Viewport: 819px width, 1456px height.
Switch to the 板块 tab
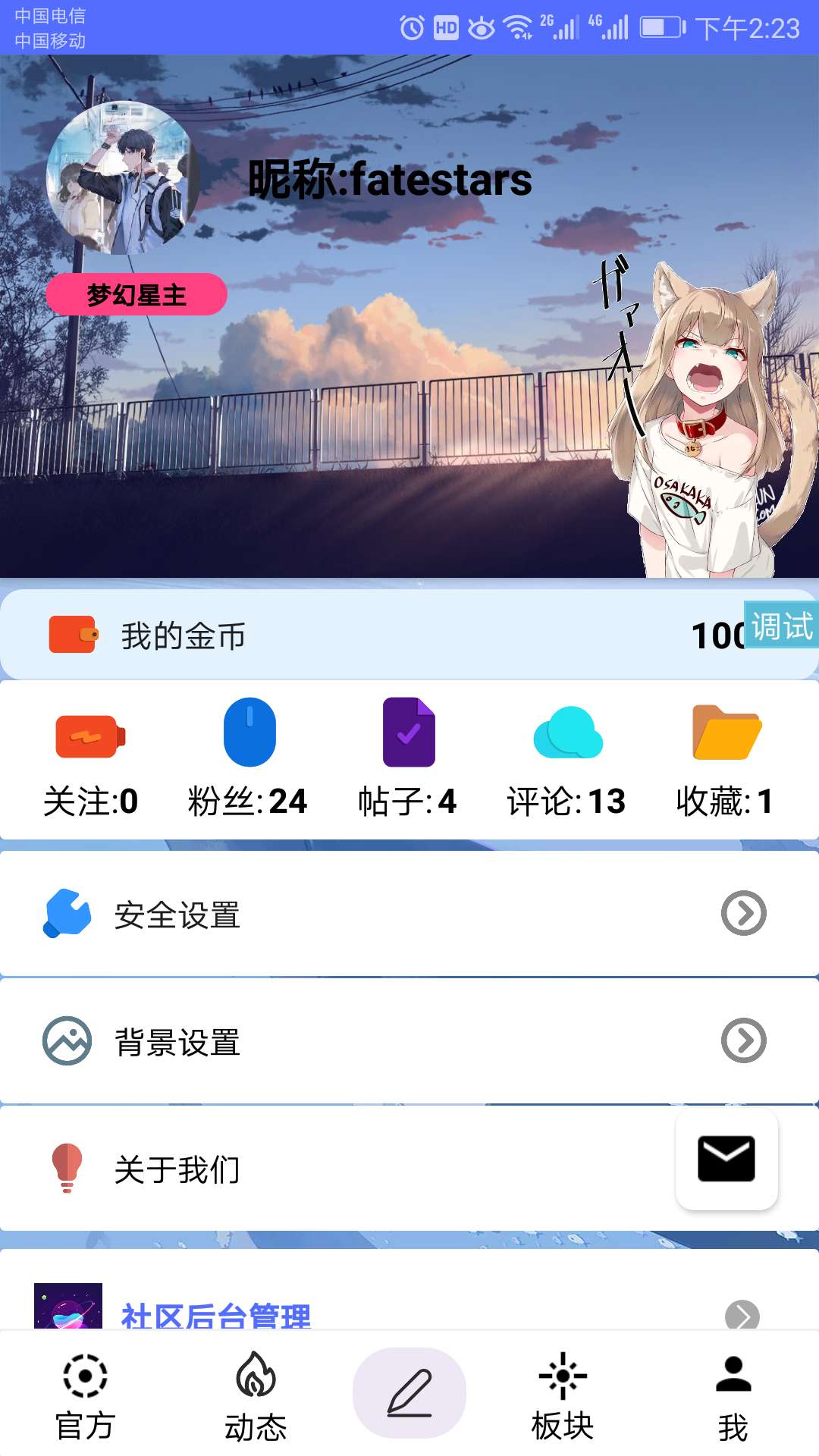[x=563, y=1395]
